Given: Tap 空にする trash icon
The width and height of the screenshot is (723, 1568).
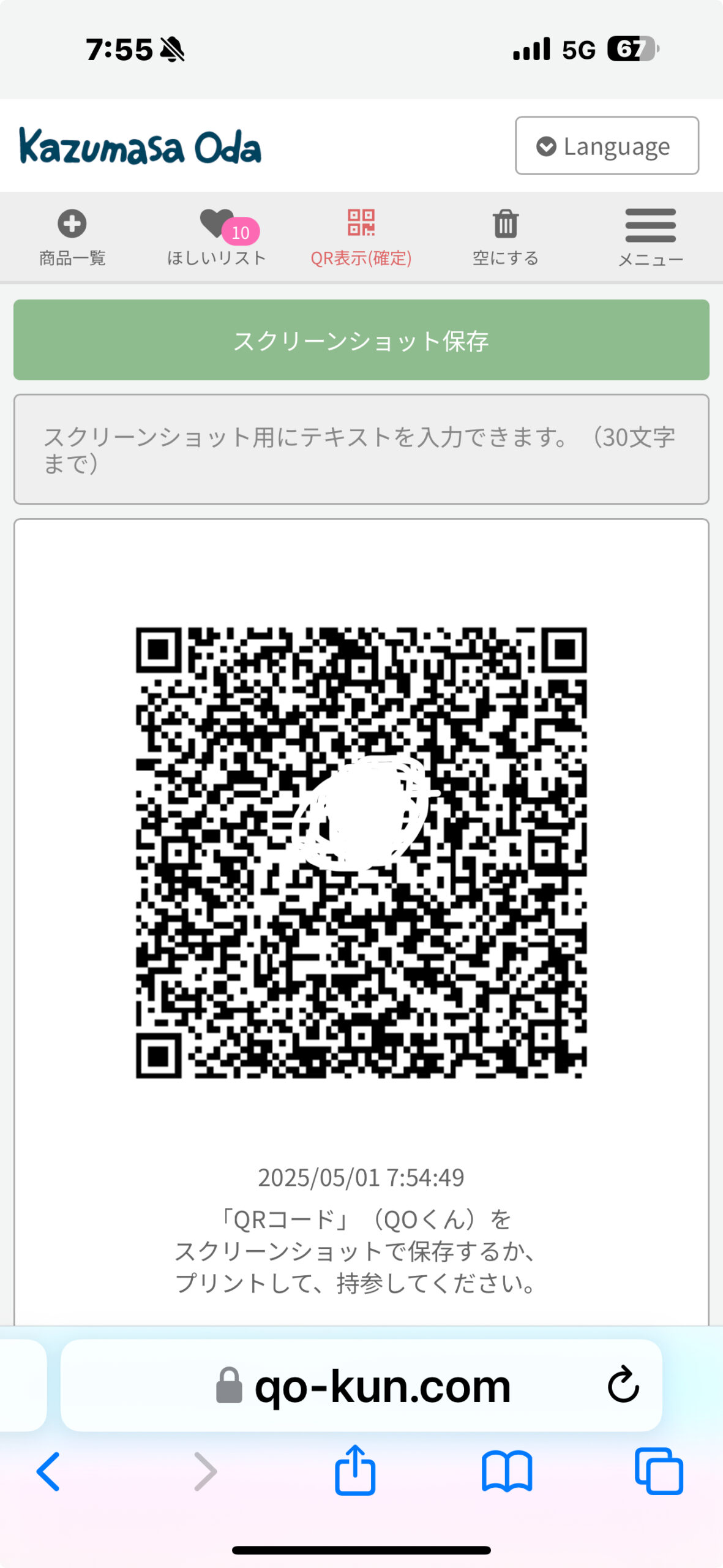Looking at the screenshot, I should point(506,238).
